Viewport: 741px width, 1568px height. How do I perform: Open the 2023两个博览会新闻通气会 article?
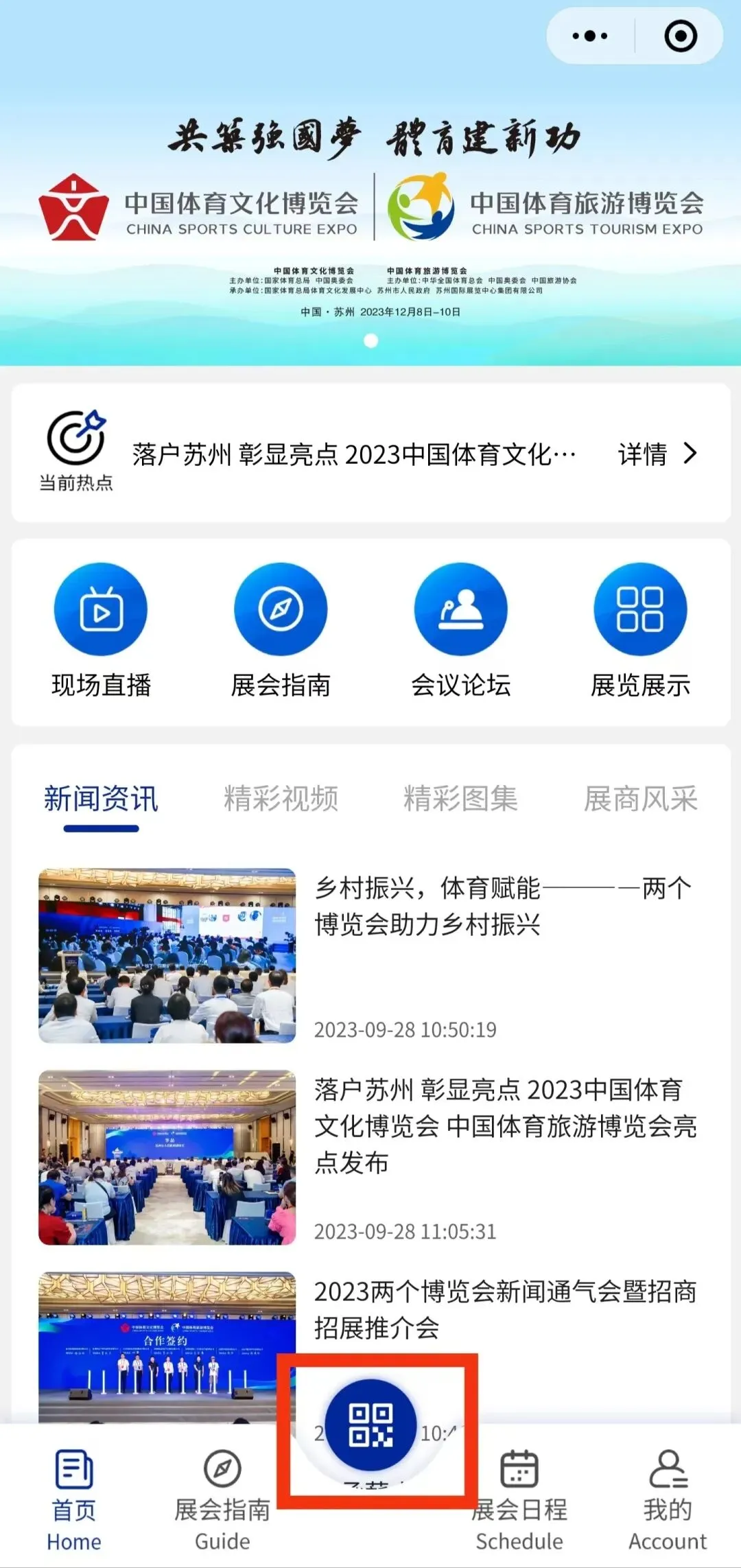coord(505,1310)
